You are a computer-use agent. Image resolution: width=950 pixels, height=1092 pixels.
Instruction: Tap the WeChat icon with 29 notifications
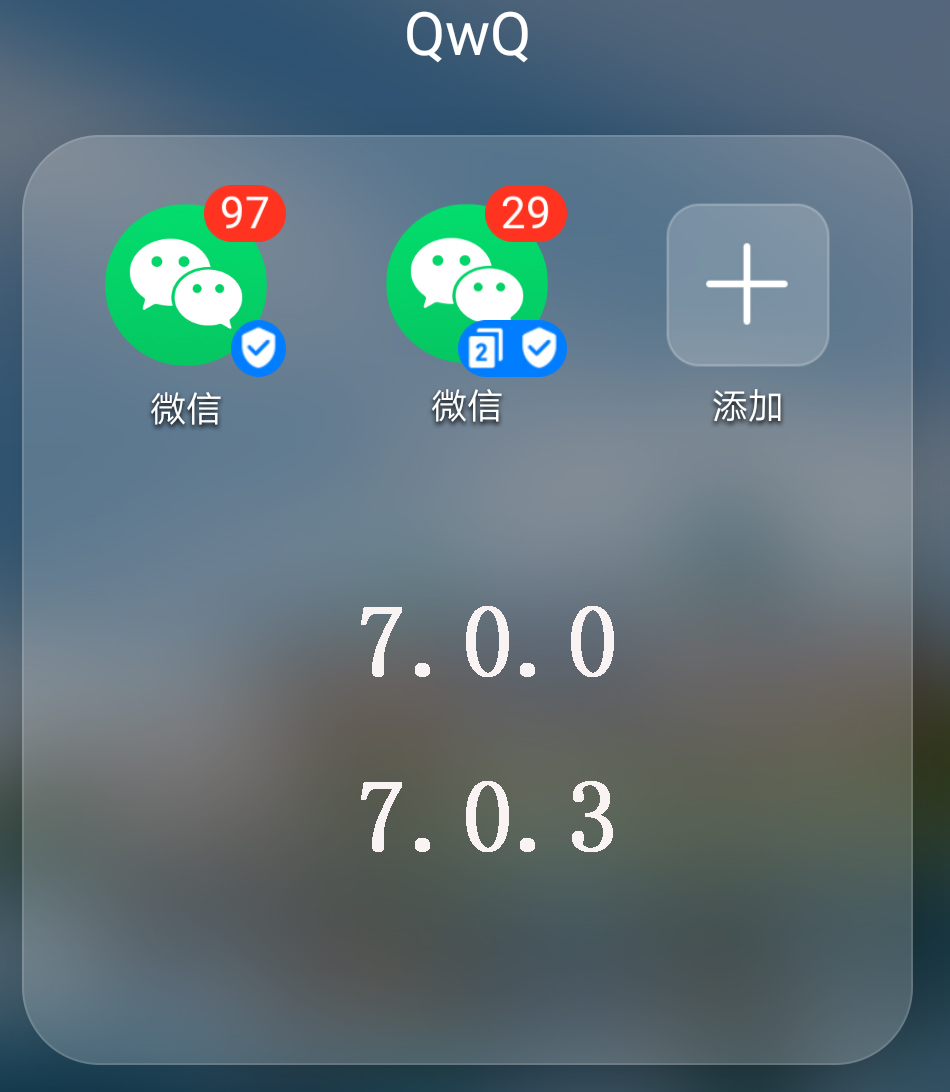coord(467,285)
